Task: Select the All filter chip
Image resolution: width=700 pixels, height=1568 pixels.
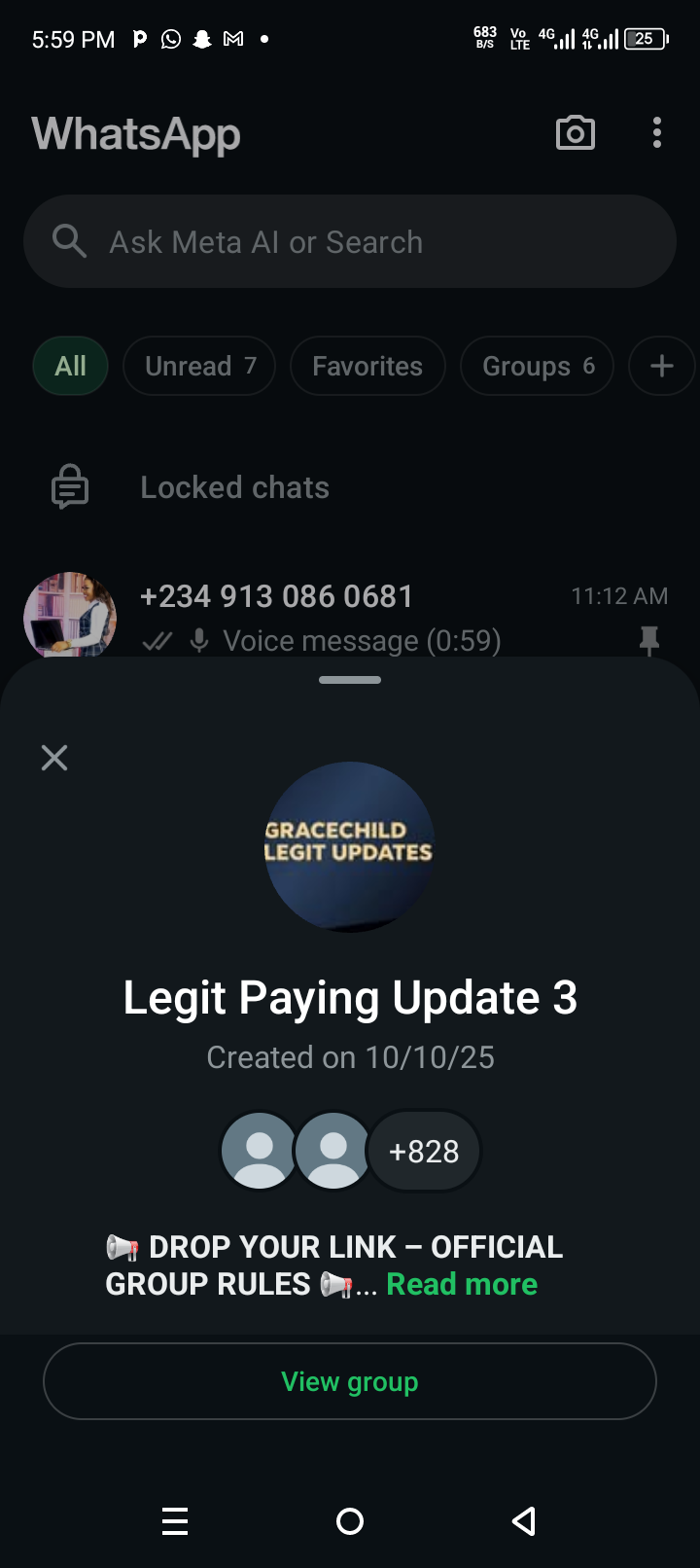Action: tap(70, 366)
